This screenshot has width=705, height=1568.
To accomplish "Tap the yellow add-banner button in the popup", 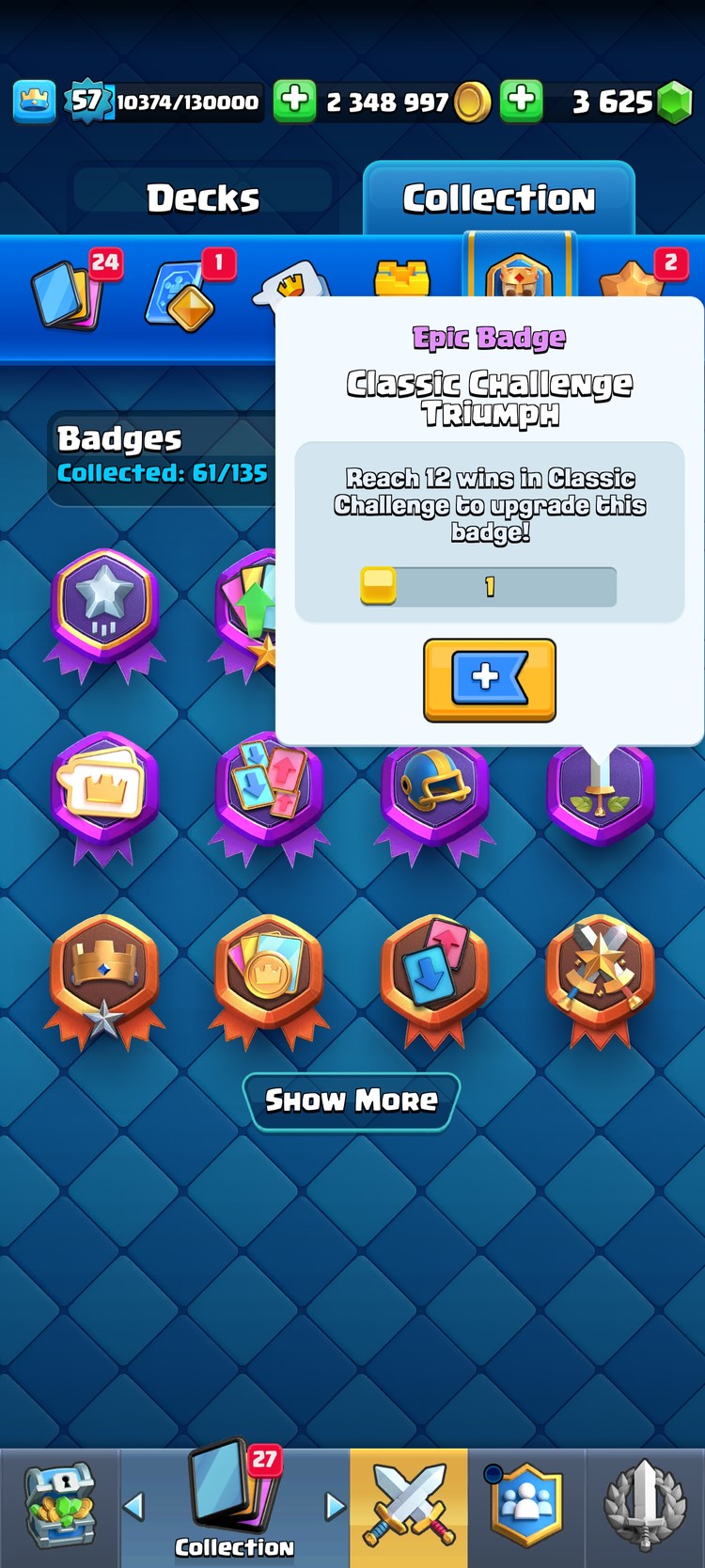I will tap(489, 679).
